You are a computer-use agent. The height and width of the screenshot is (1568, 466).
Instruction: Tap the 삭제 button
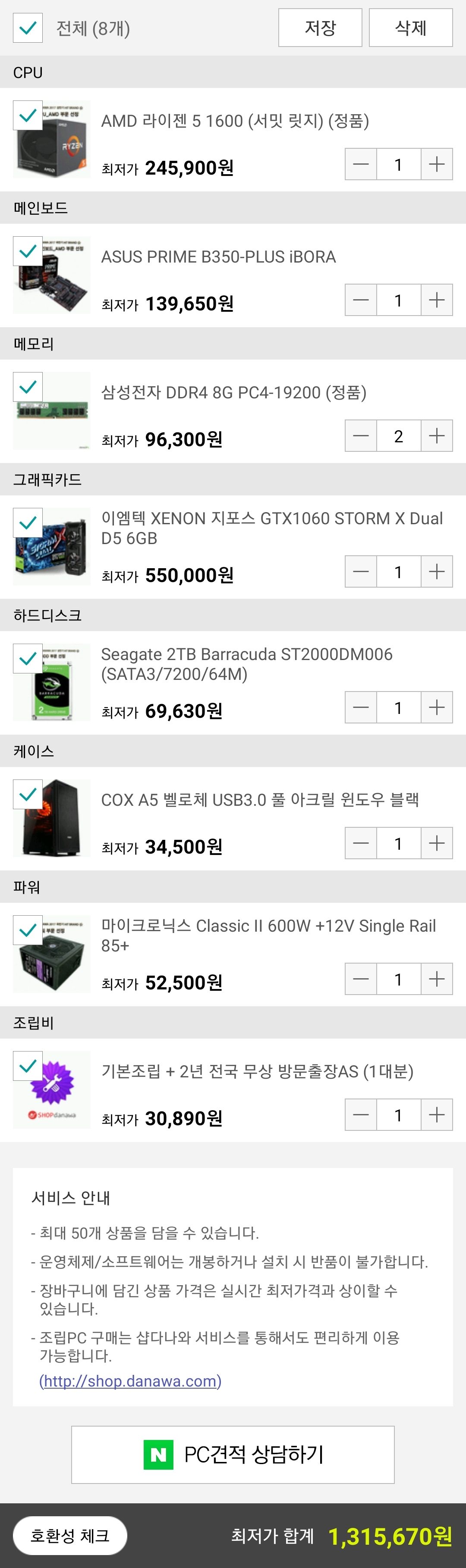click(411, 28)
